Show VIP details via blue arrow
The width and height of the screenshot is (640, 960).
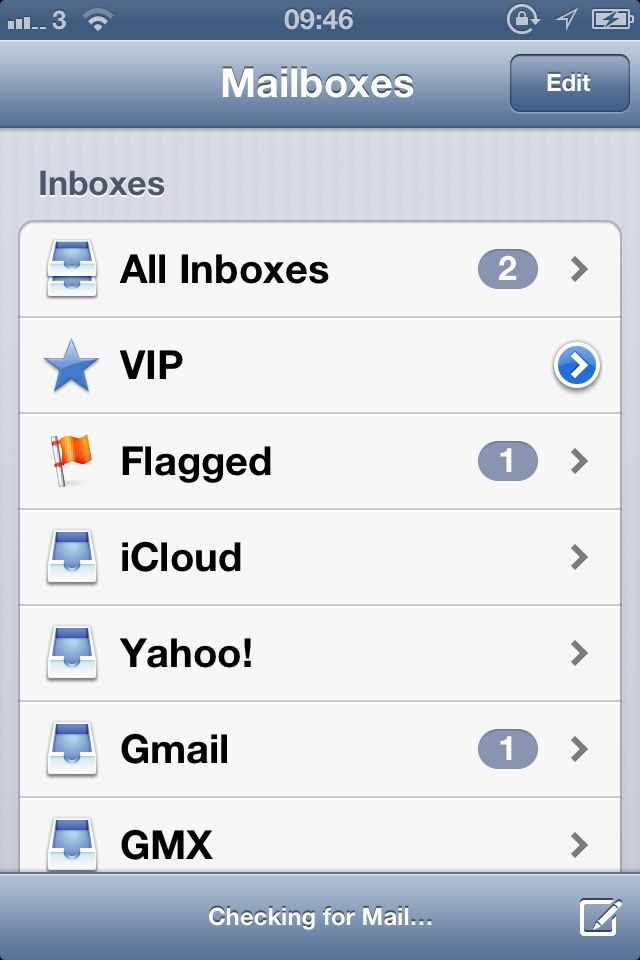(577, 367)
